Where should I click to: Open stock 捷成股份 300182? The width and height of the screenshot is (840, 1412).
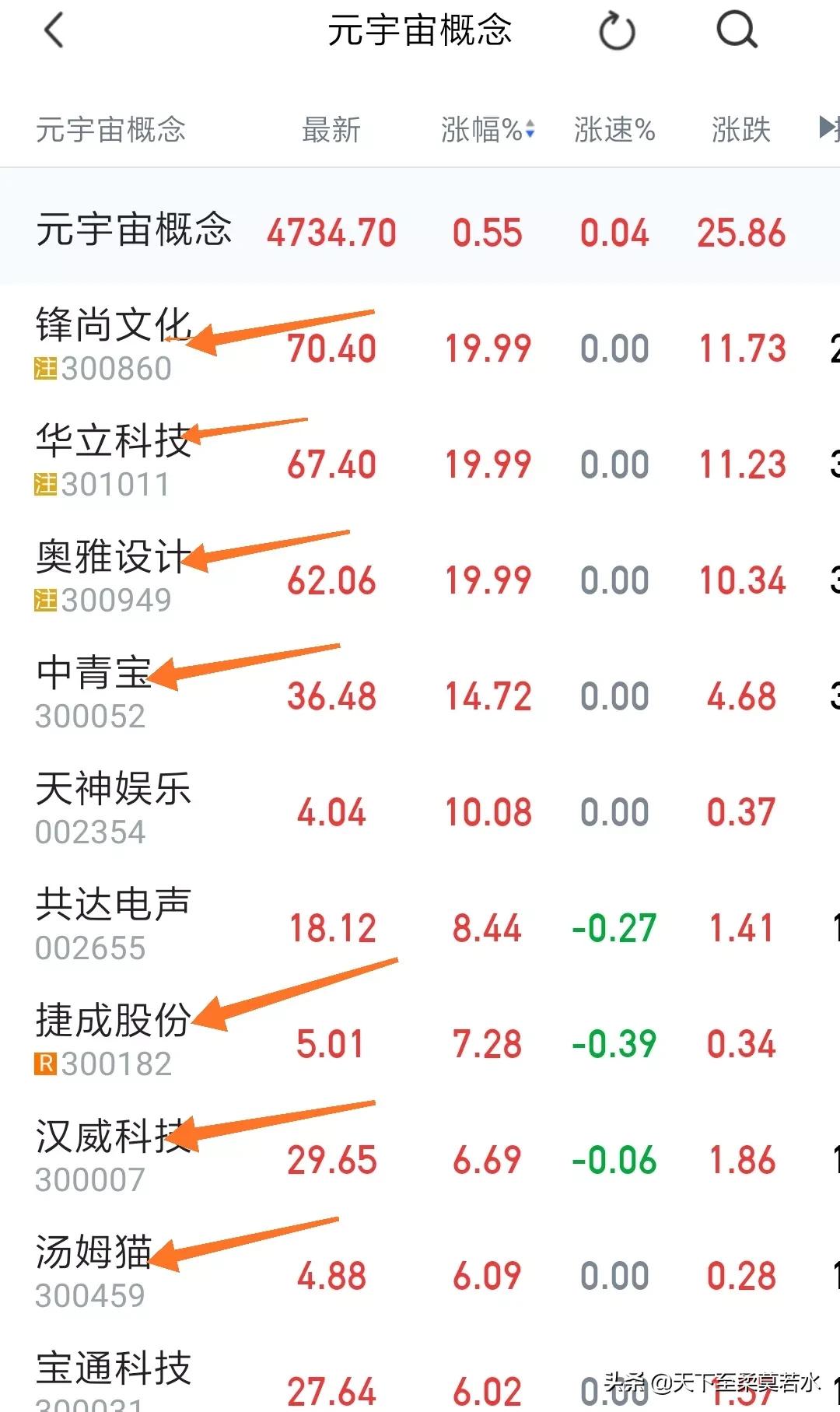[x=420, y=1042]
